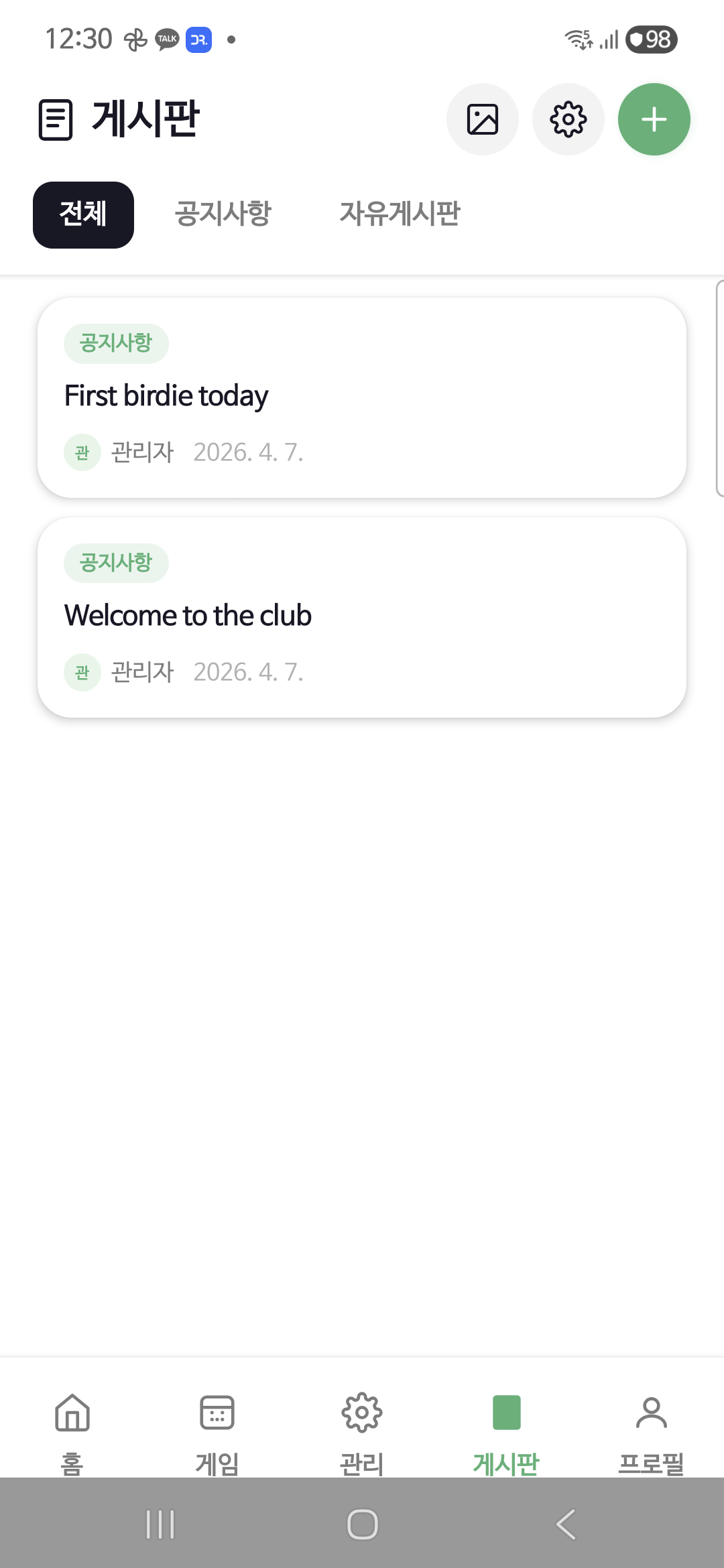Screen dimensions: 724x1568
Task: Select the 전체 filter tab
Action: 82,214
